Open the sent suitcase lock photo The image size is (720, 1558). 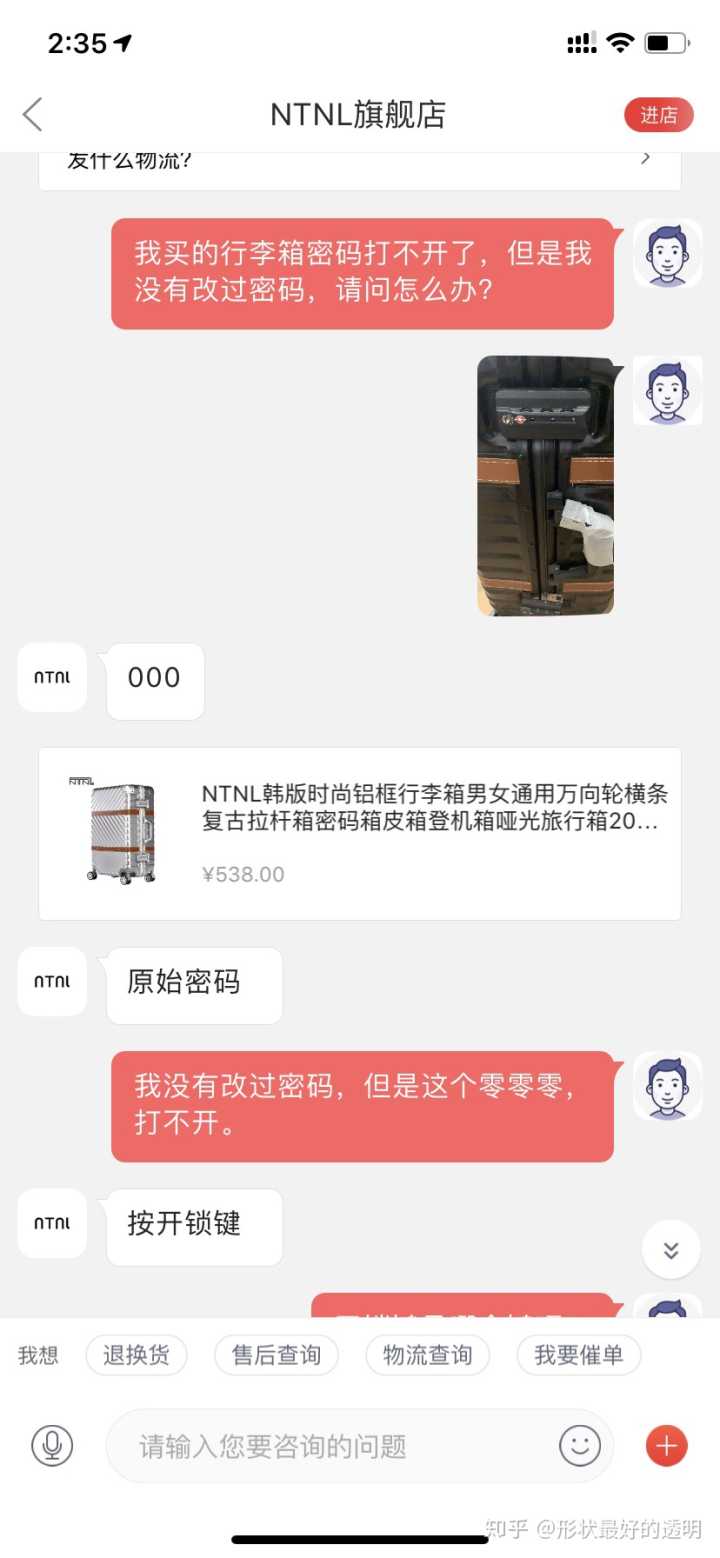point(545,485)
